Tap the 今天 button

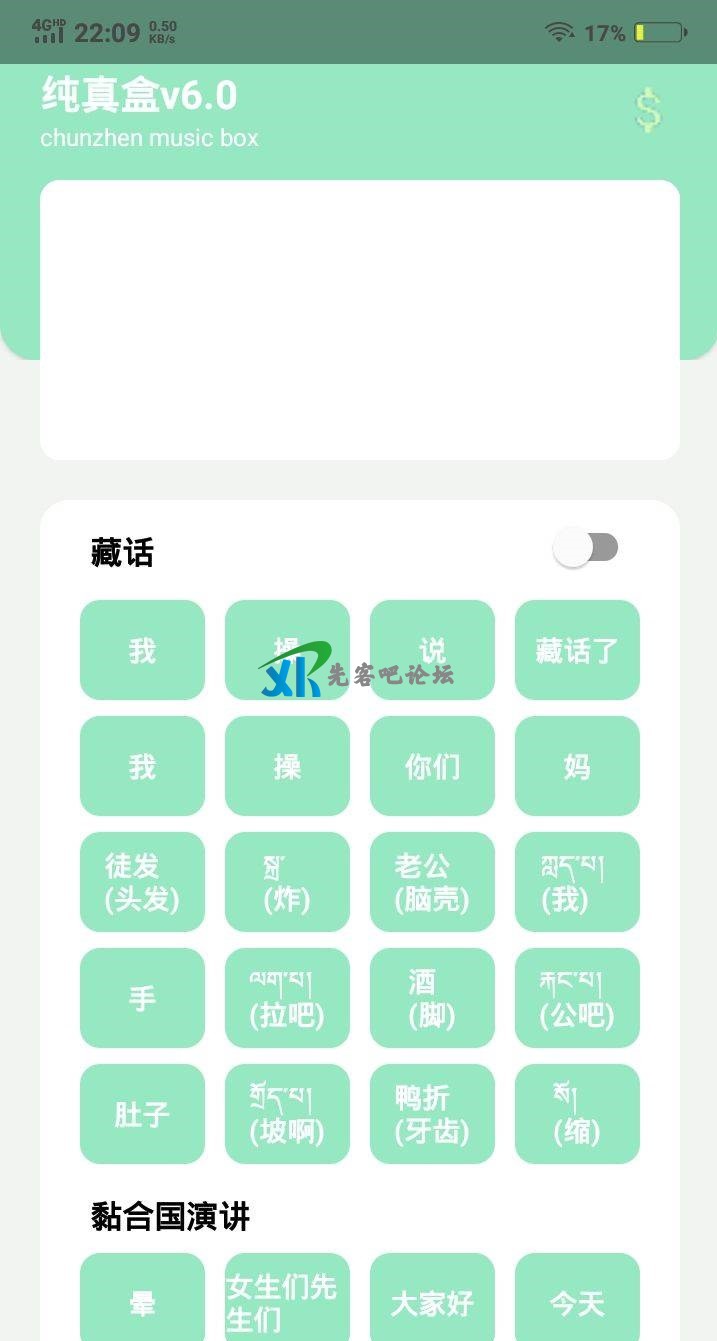point(577,1298)
